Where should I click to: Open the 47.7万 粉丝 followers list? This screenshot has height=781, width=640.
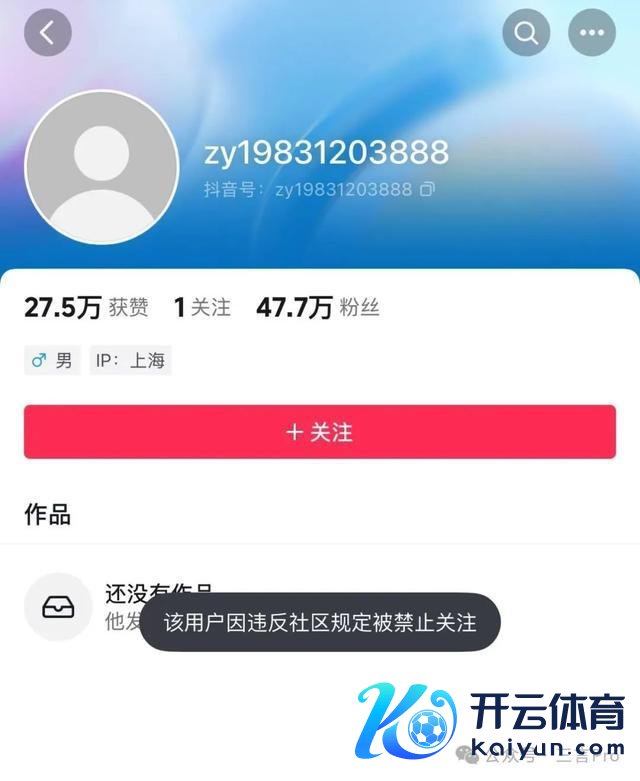(x=318, y=307)
